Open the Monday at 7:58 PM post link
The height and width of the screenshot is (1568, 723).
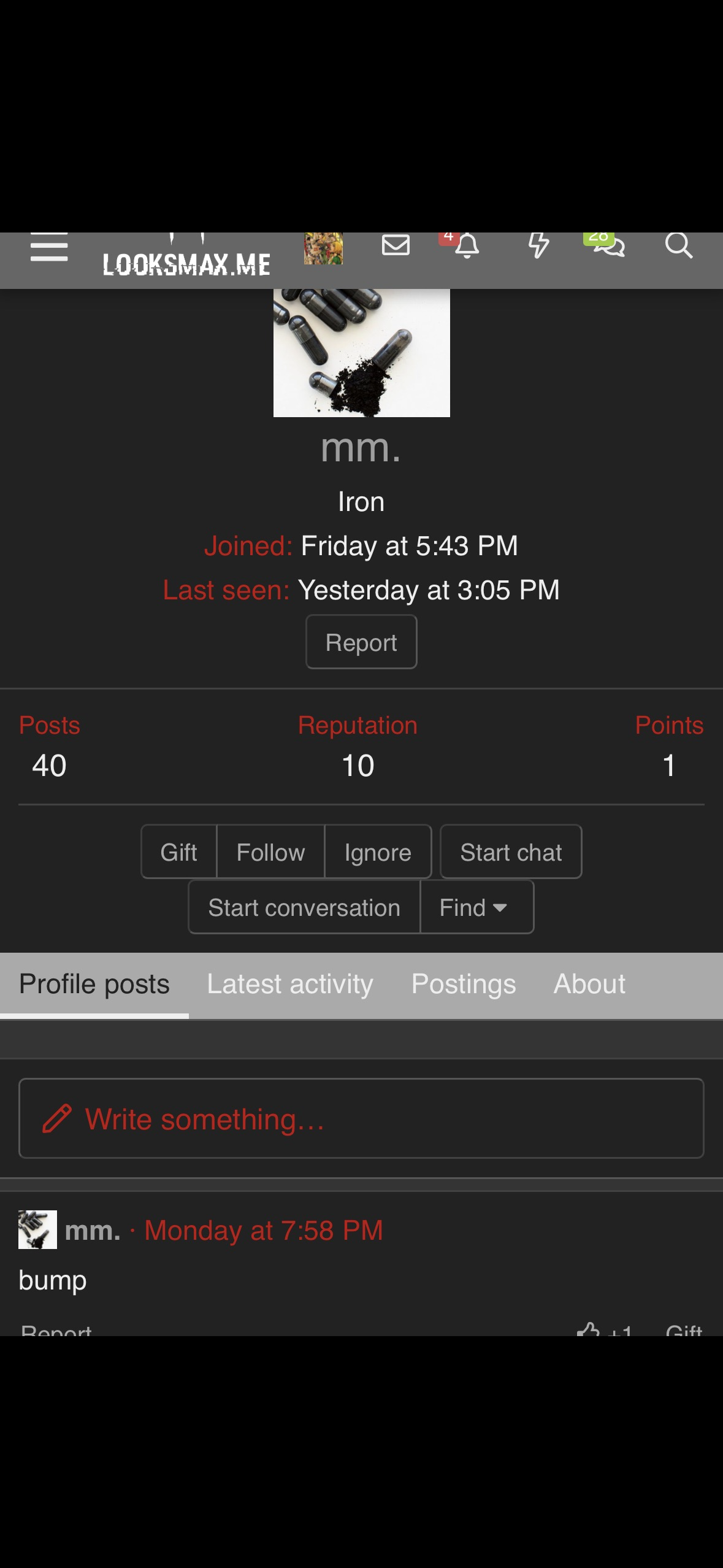pos(264,1230)
